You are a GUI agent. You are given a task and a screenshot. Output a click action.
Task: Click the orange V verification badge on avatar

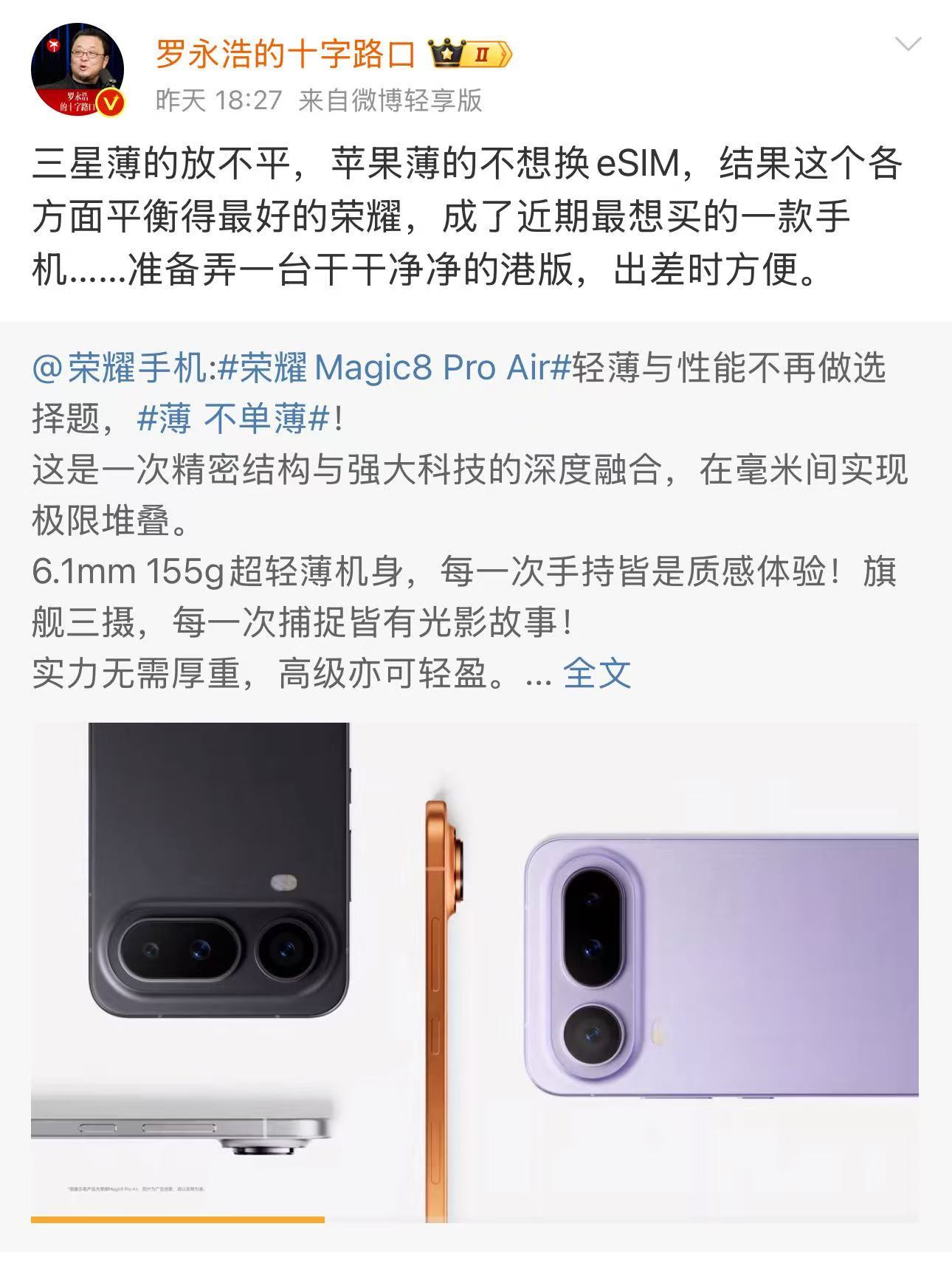point(108,103)
